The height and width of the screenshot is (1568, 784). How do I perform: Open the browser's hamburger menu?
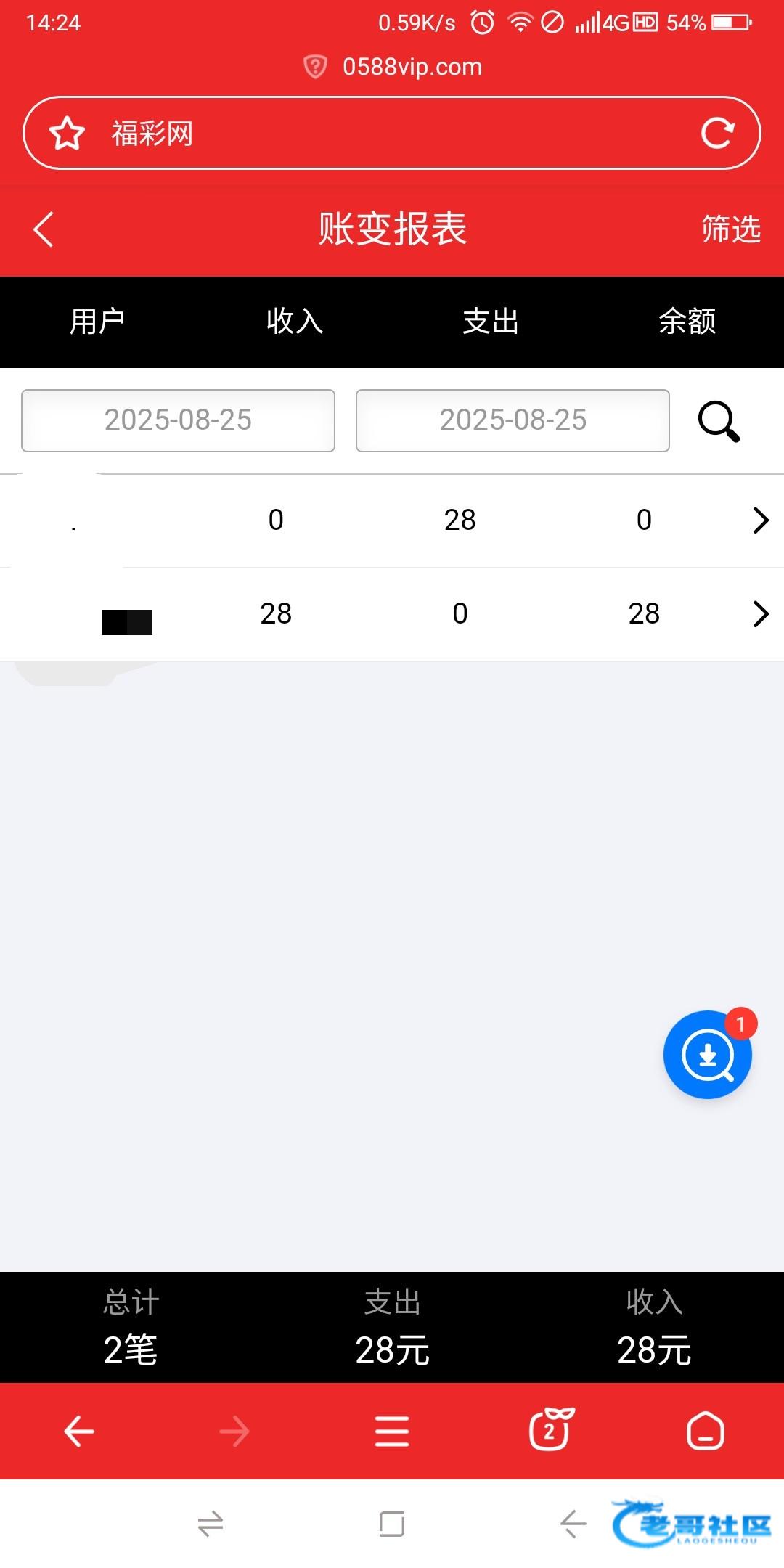click(x=392, y=1432)
